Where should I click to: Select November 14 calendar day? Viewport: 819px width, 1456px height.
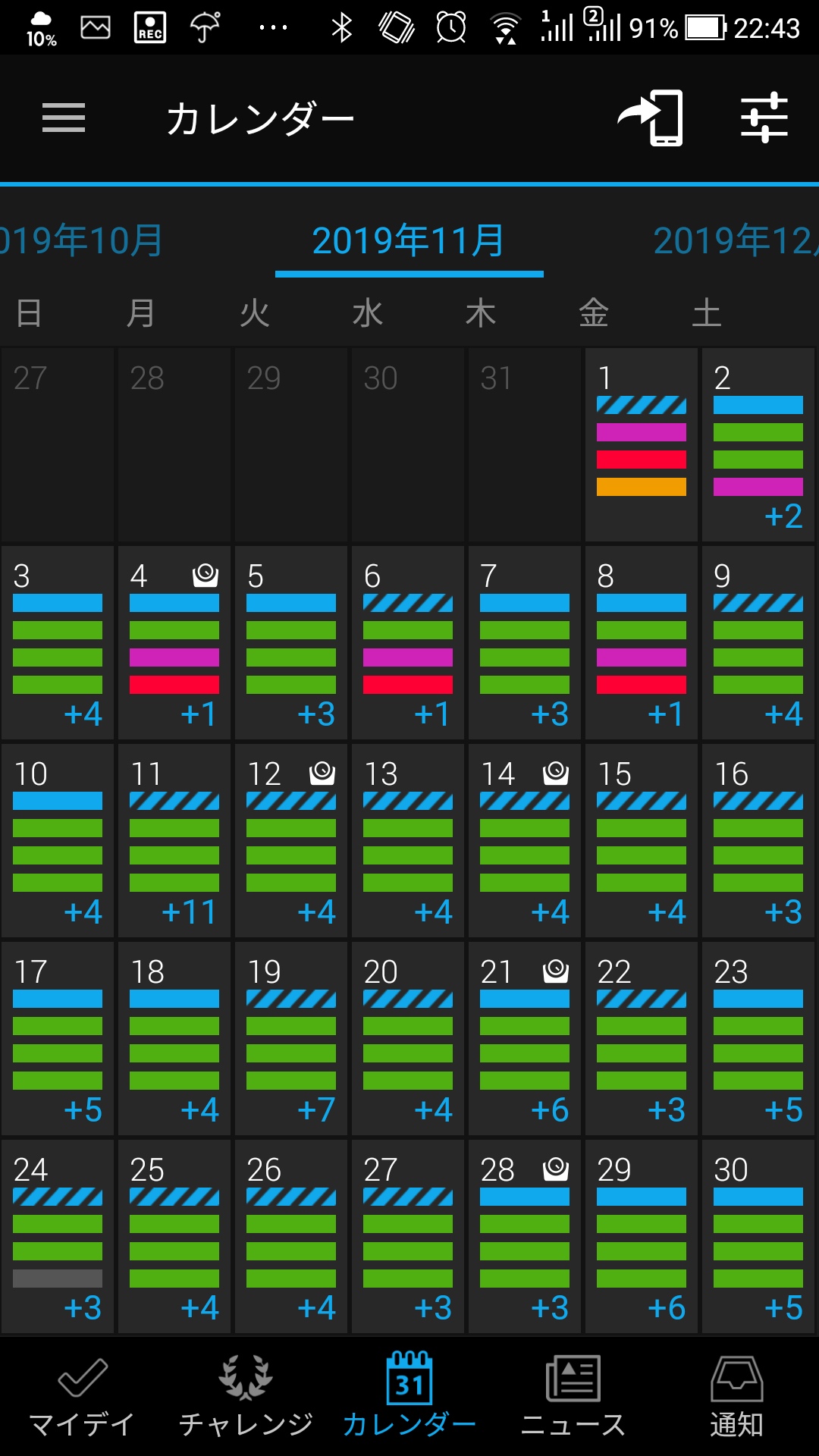(x=525, y=841)
